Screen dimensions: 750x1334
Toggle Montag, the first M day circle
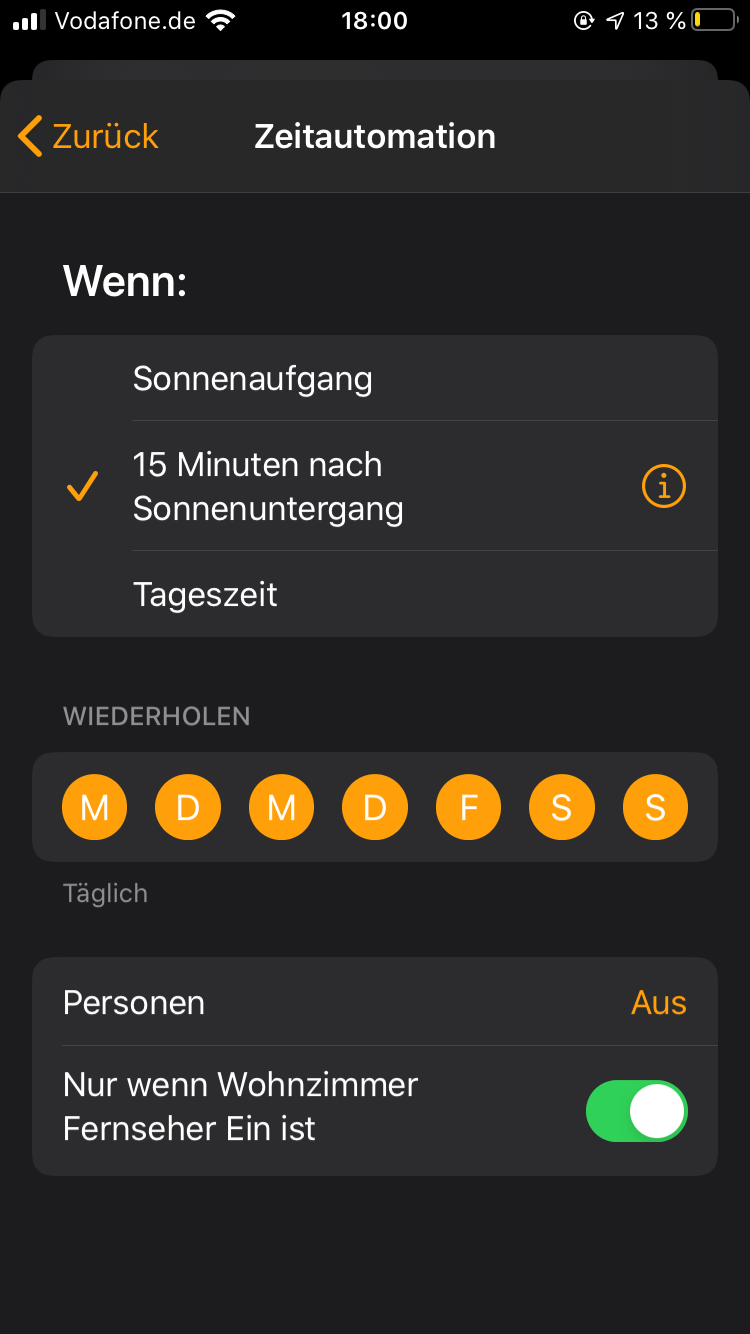tap(95, 807)
